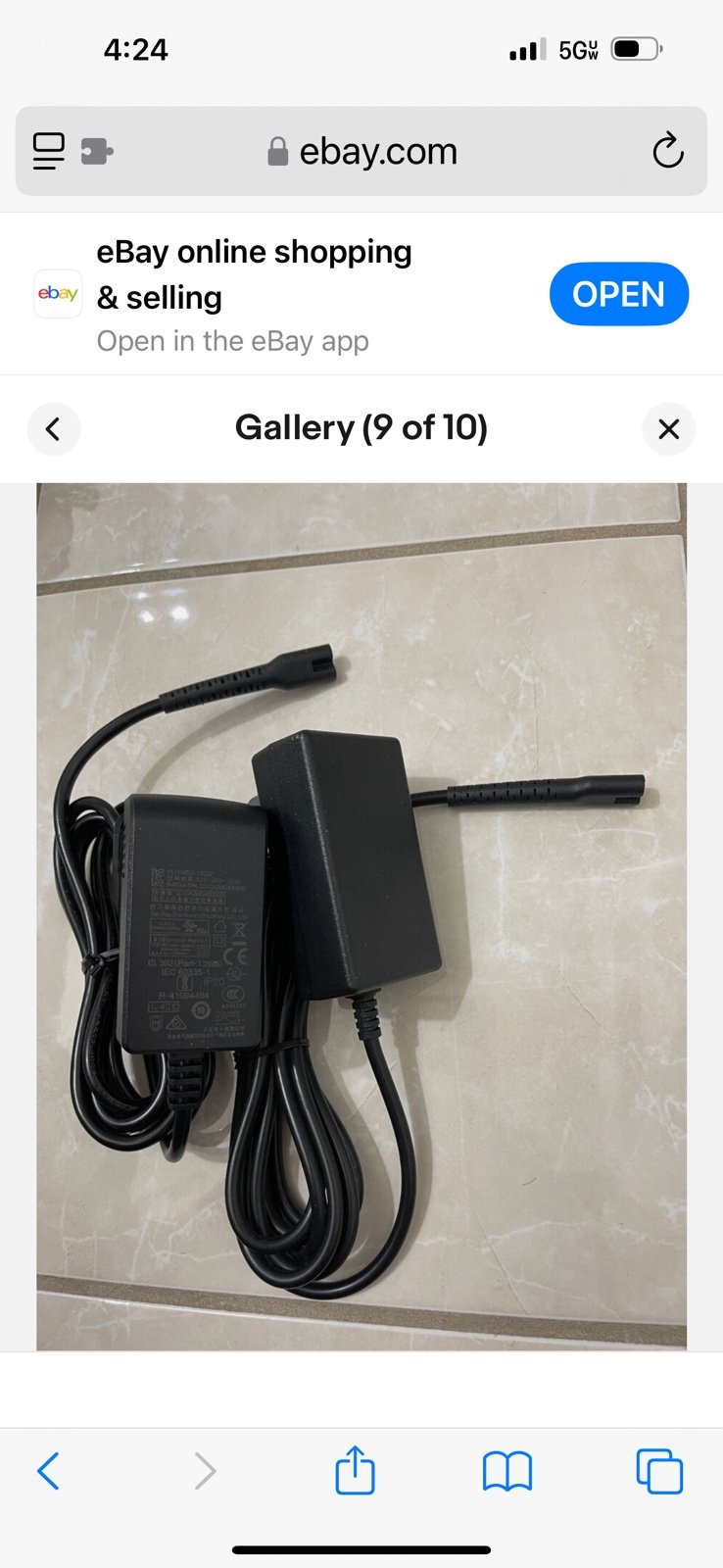The height and width of the screenshot is (1568, 723).
Task: Open the browser extensions icon
Action: (96, 151)
